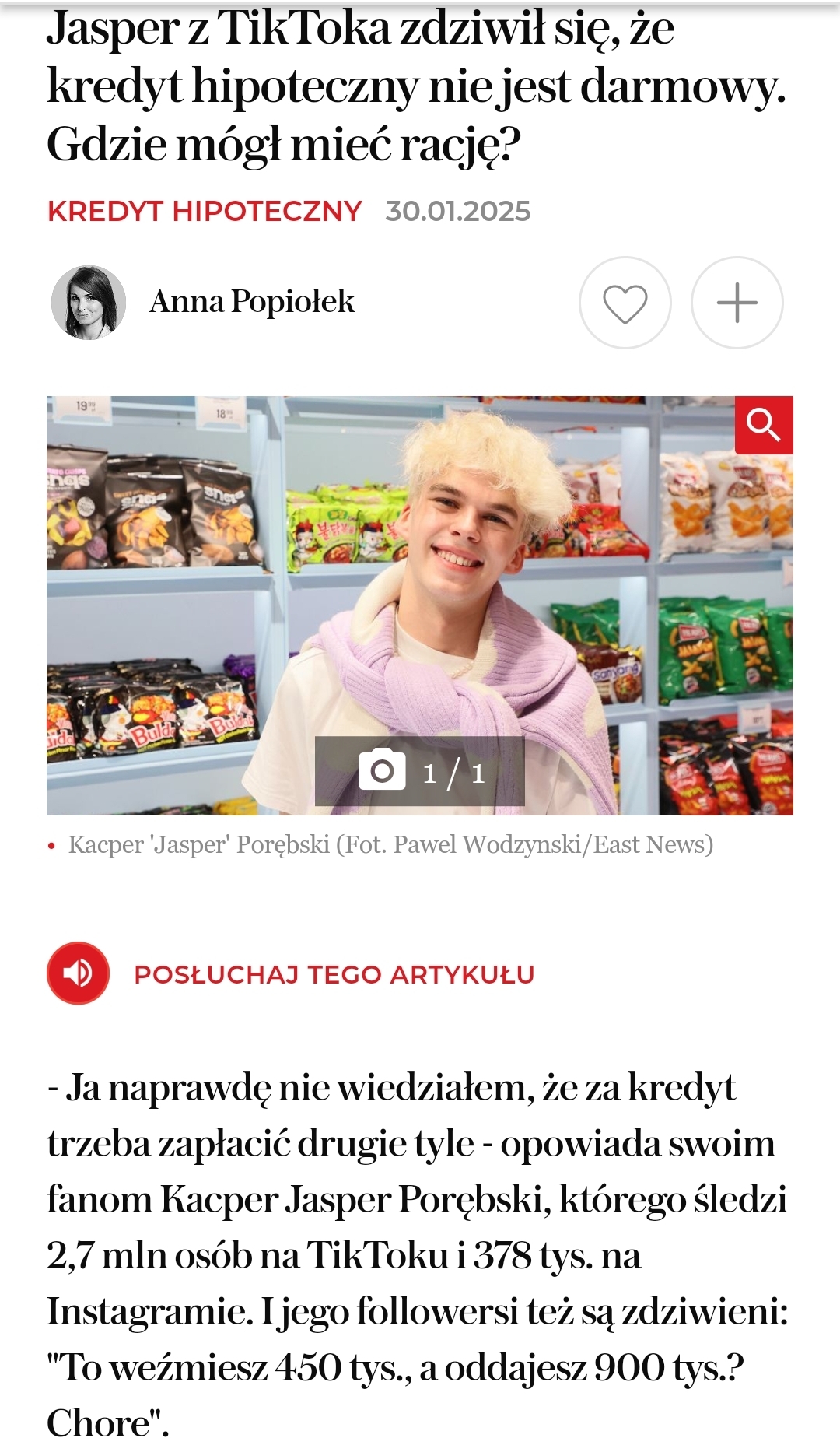View author Anna Popiołek's profile

pyautogui.click(x=251, y=302)
